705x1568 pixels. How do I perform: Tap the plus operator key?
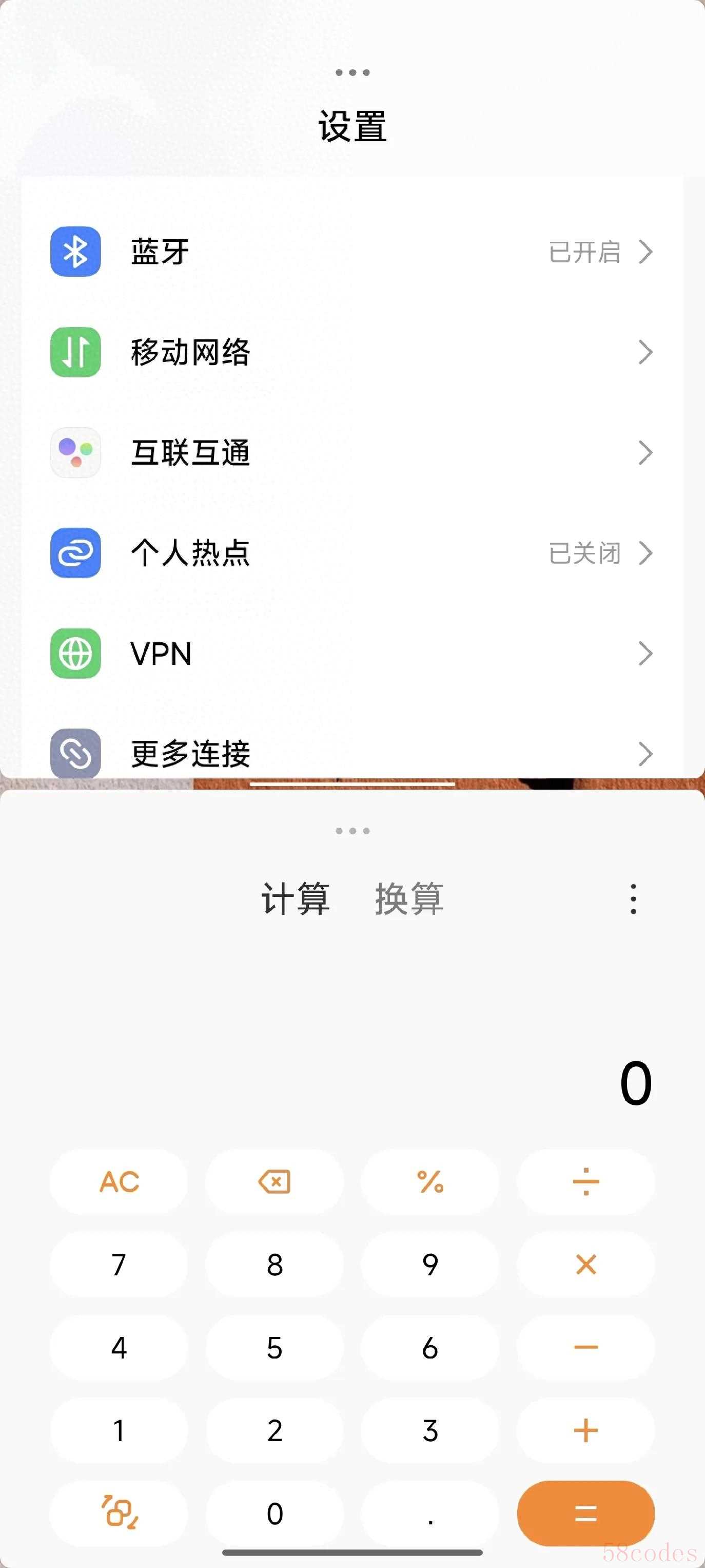coord(586,1430)
